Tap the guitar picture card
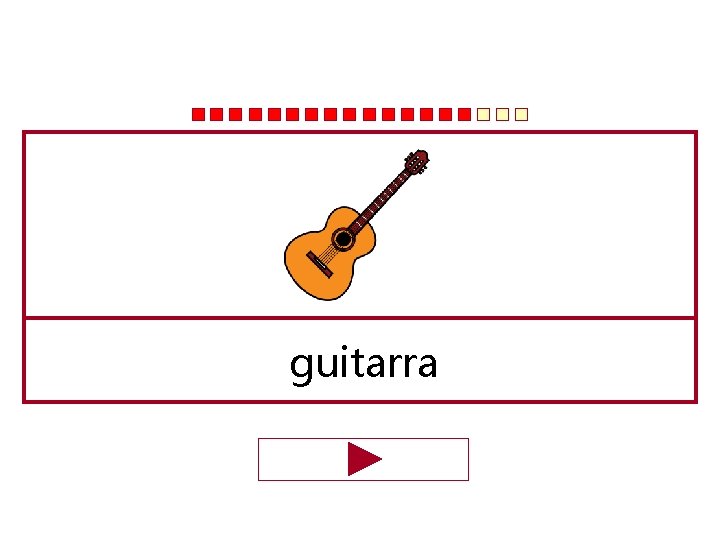Image resolution: width=720 pixels, height=540 pixels. coord(360,225)
